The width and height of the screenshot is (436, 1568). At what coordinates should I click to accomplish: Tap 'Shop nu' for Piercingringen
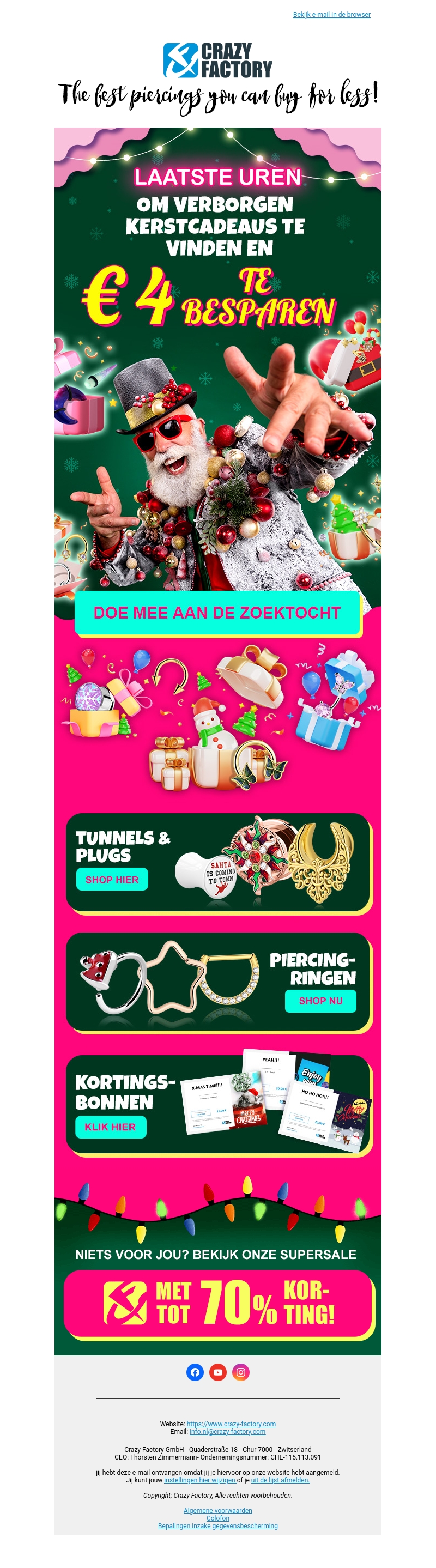pos(320,1000)
